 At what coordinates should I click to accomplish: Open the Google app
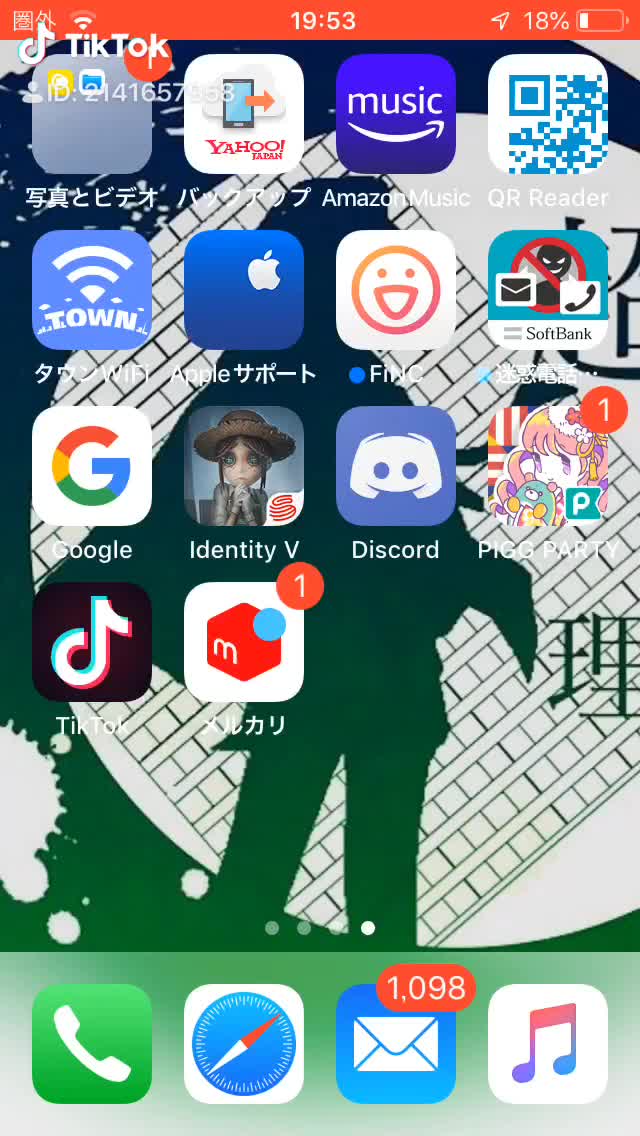pyautogui.click(x=92, y=466)
